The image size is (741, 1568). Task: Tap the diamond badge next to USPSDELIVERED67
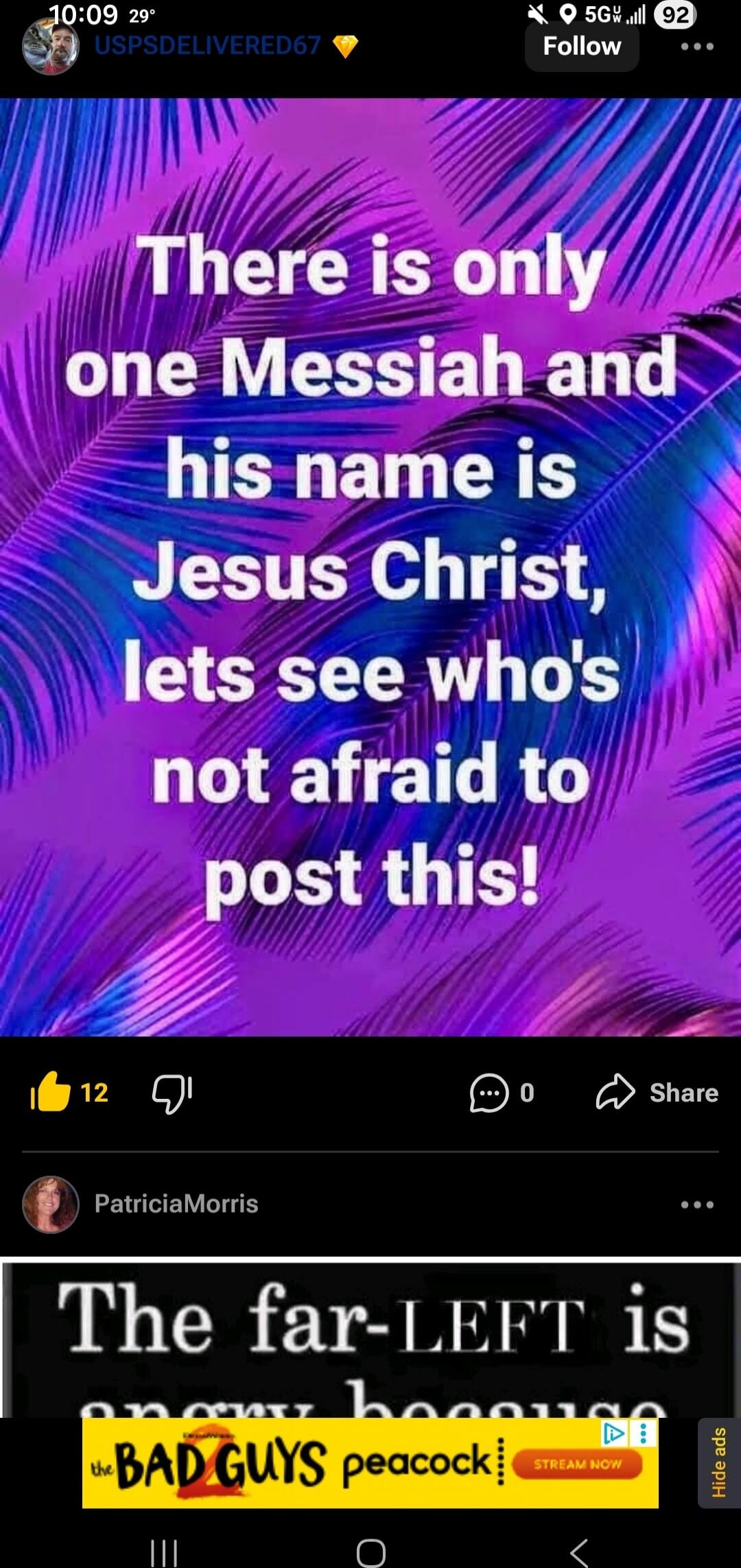(346, 47)
